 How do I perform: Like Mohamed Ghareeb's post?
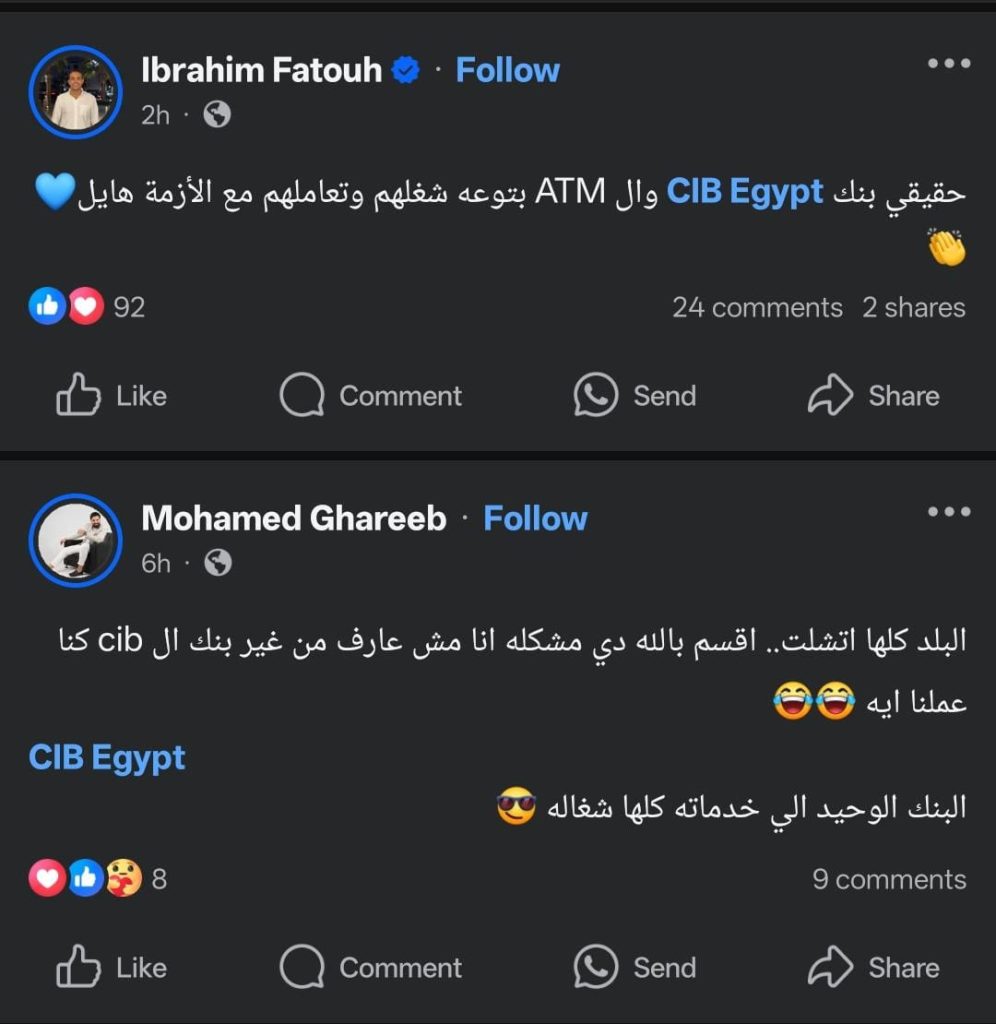pyautogui.click(x=111, y=968)
